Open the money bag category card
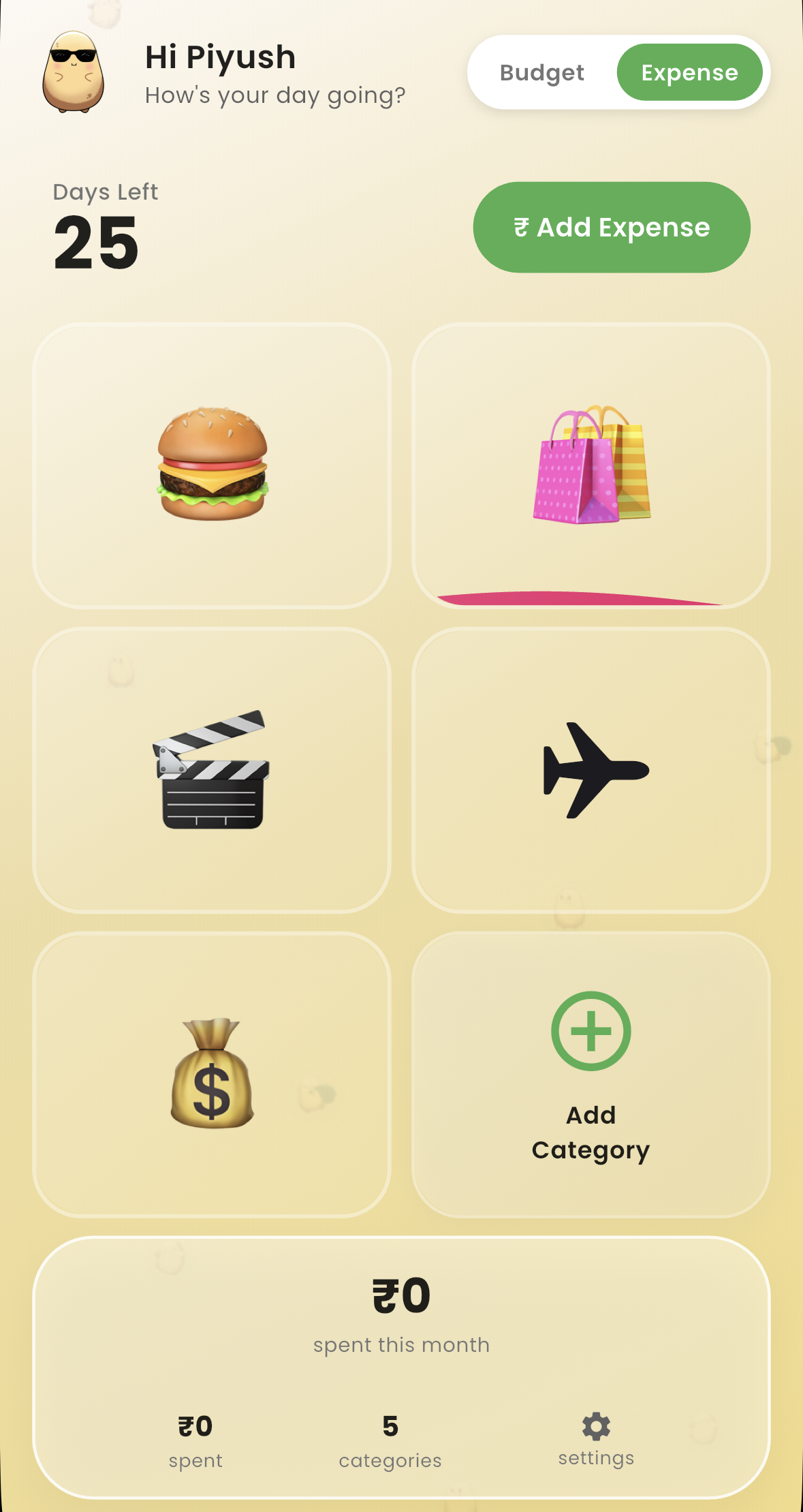 [212, 1074]
